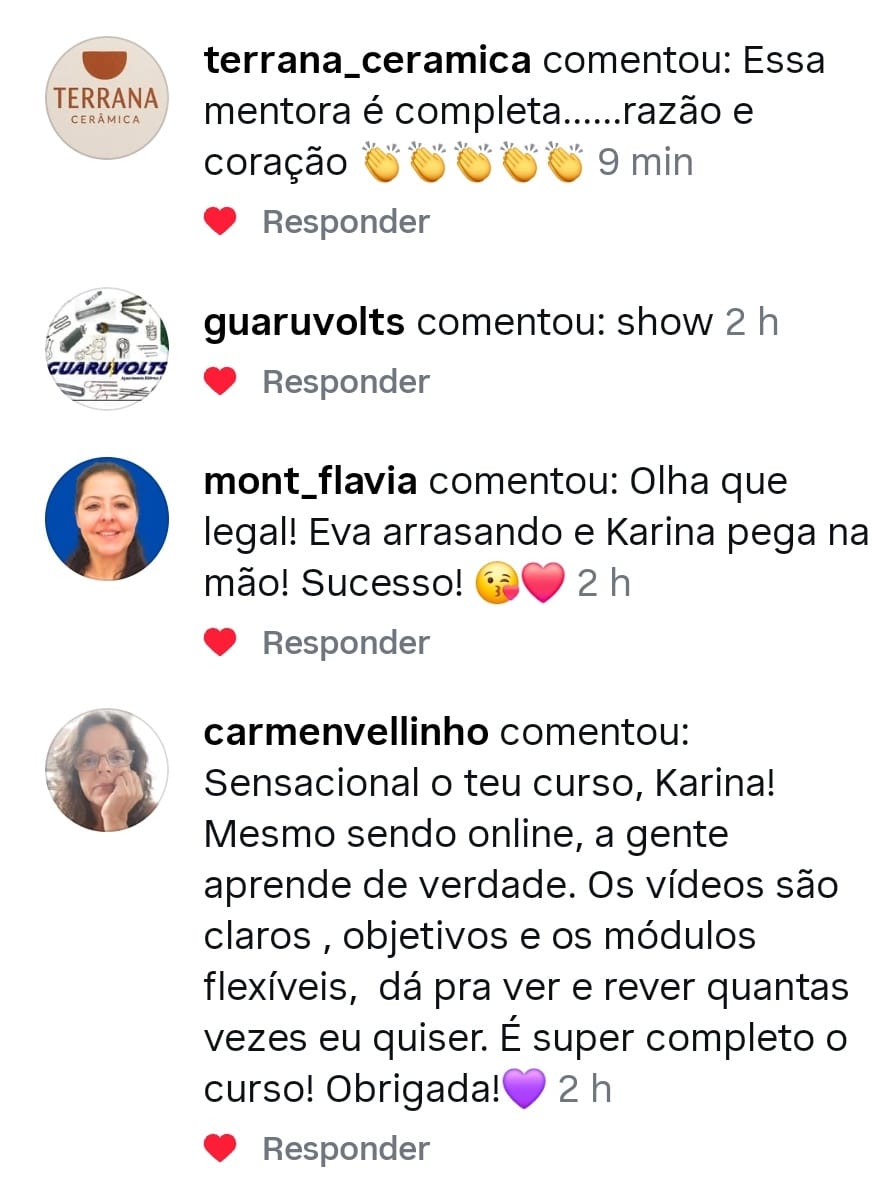This screenshot has height=1198, width=893.
Task: Reply to guaruvolts' show comment
Action: click(x=346, y=382)
